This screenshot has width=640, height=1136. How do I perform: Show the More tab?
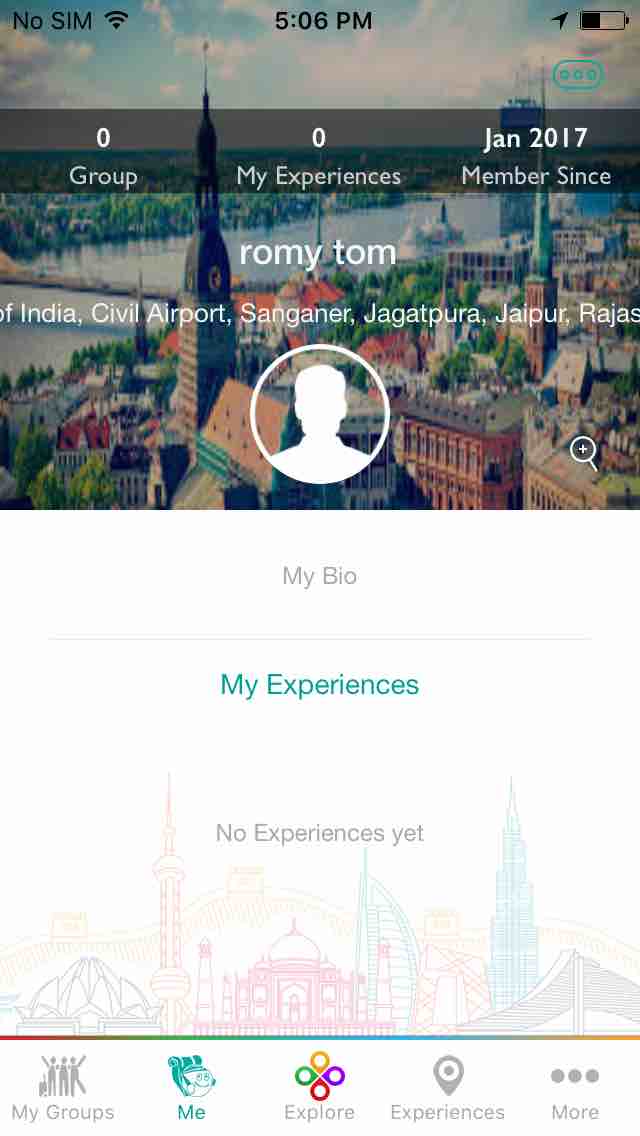(x=575, y=1088)
